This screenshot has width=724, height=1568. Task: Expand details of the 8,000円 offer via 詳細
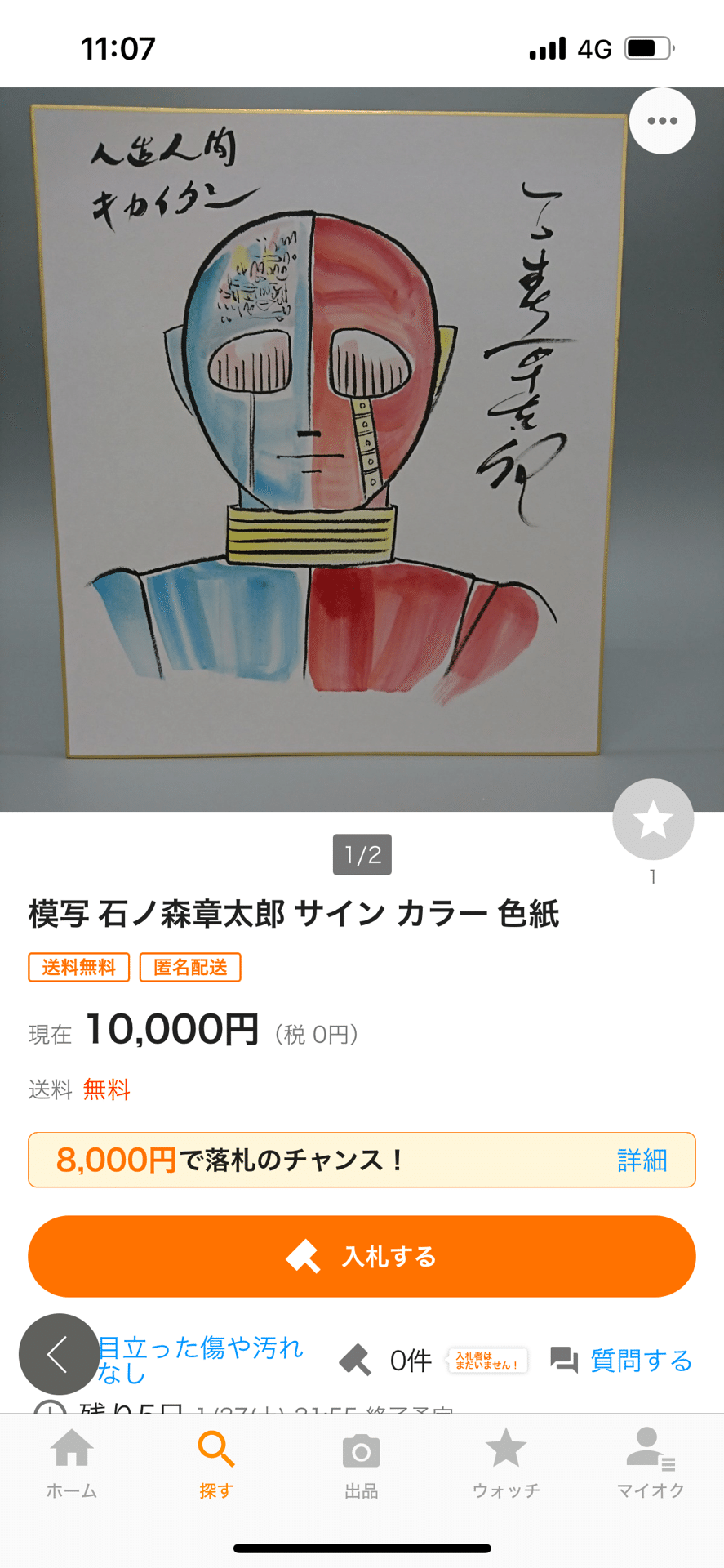[643, 1160]
